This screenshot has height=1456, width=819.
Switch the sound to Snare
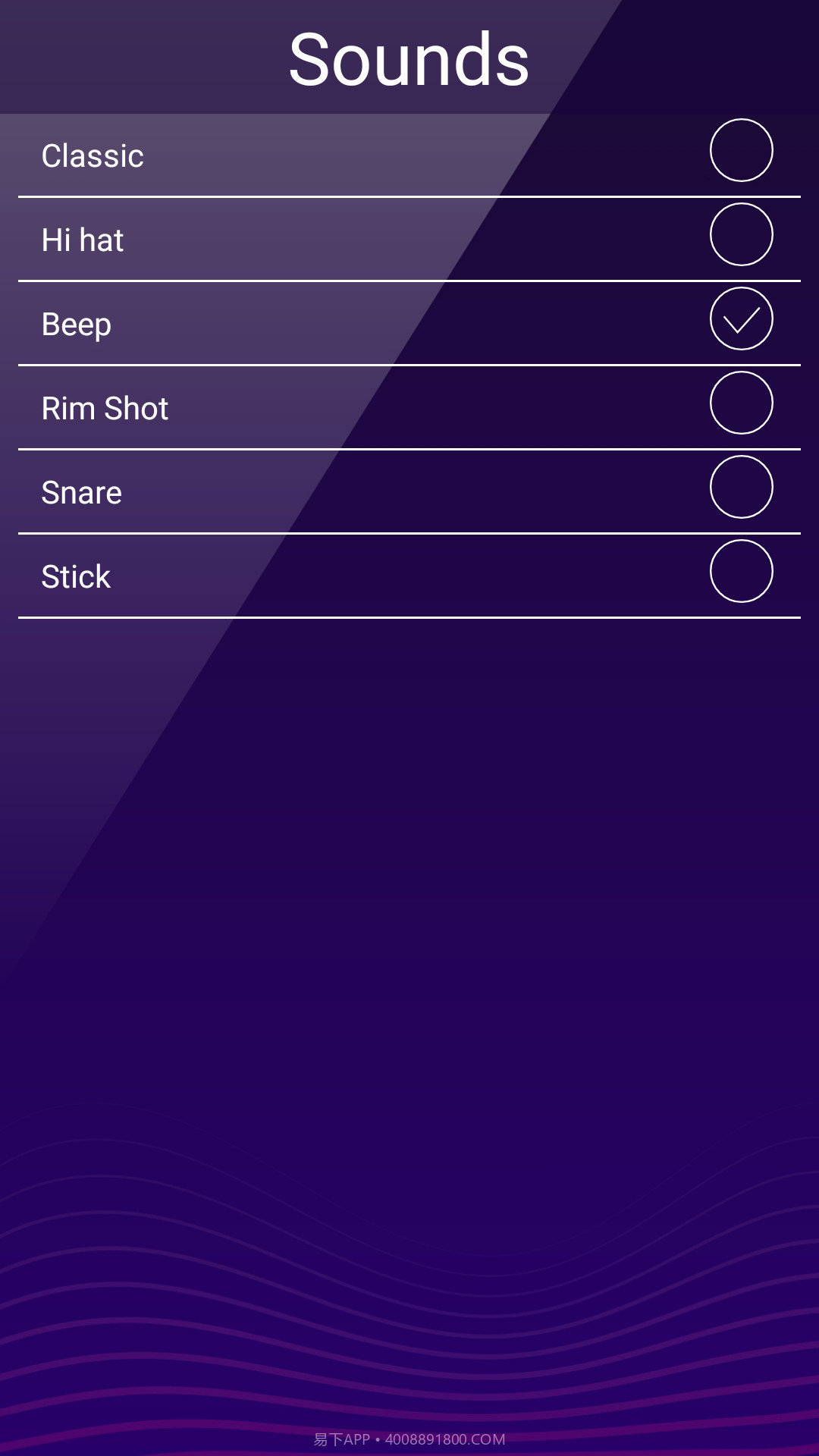pos(741,488)
